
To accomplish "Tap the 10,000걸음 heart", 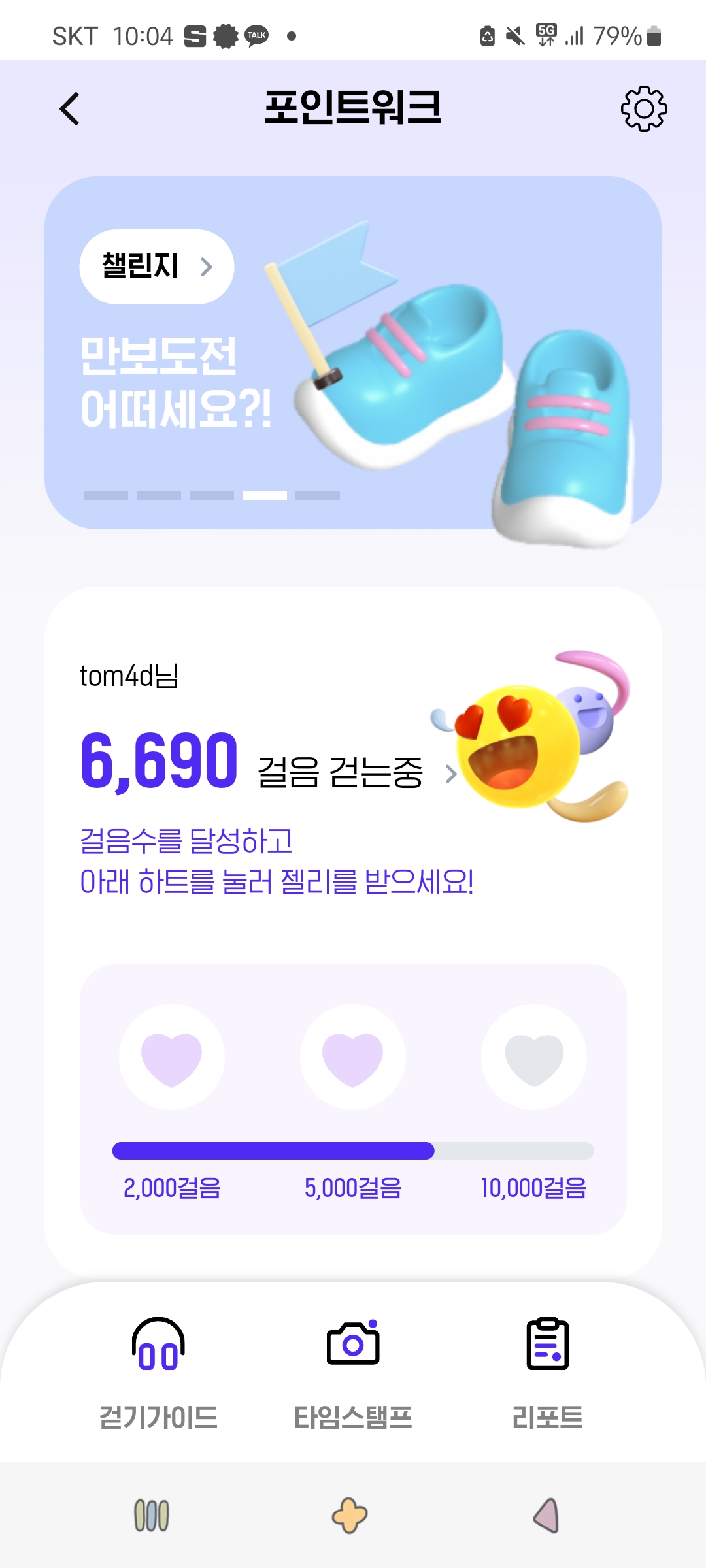I will [x=534, y=1057].
